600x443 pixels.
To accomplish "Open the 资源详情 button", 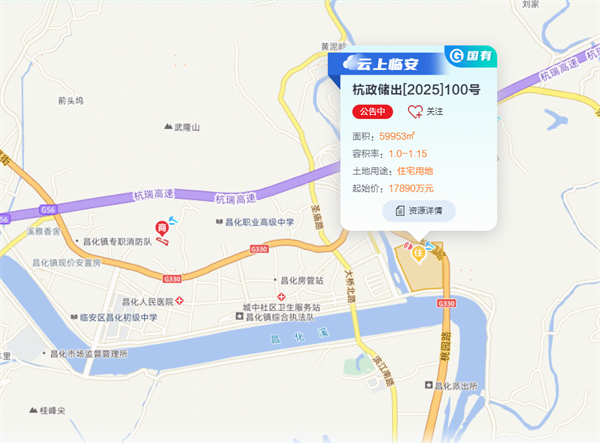I will pos(418,211).
